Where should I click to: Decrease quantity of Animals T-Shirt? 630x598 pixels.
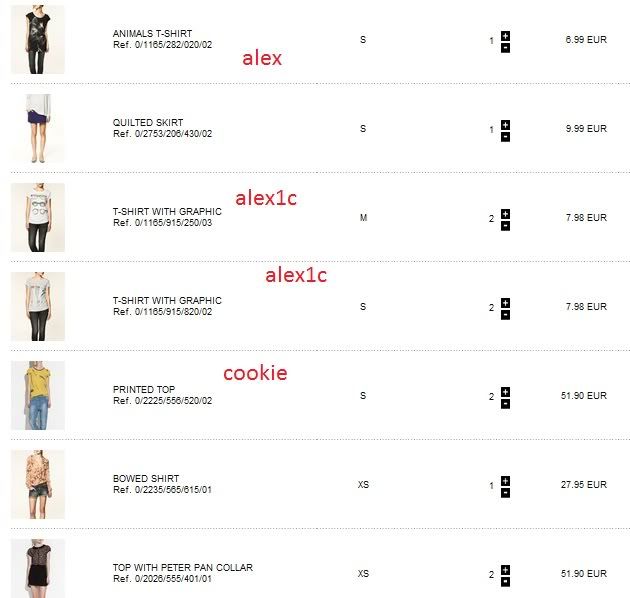pos(505,47)
